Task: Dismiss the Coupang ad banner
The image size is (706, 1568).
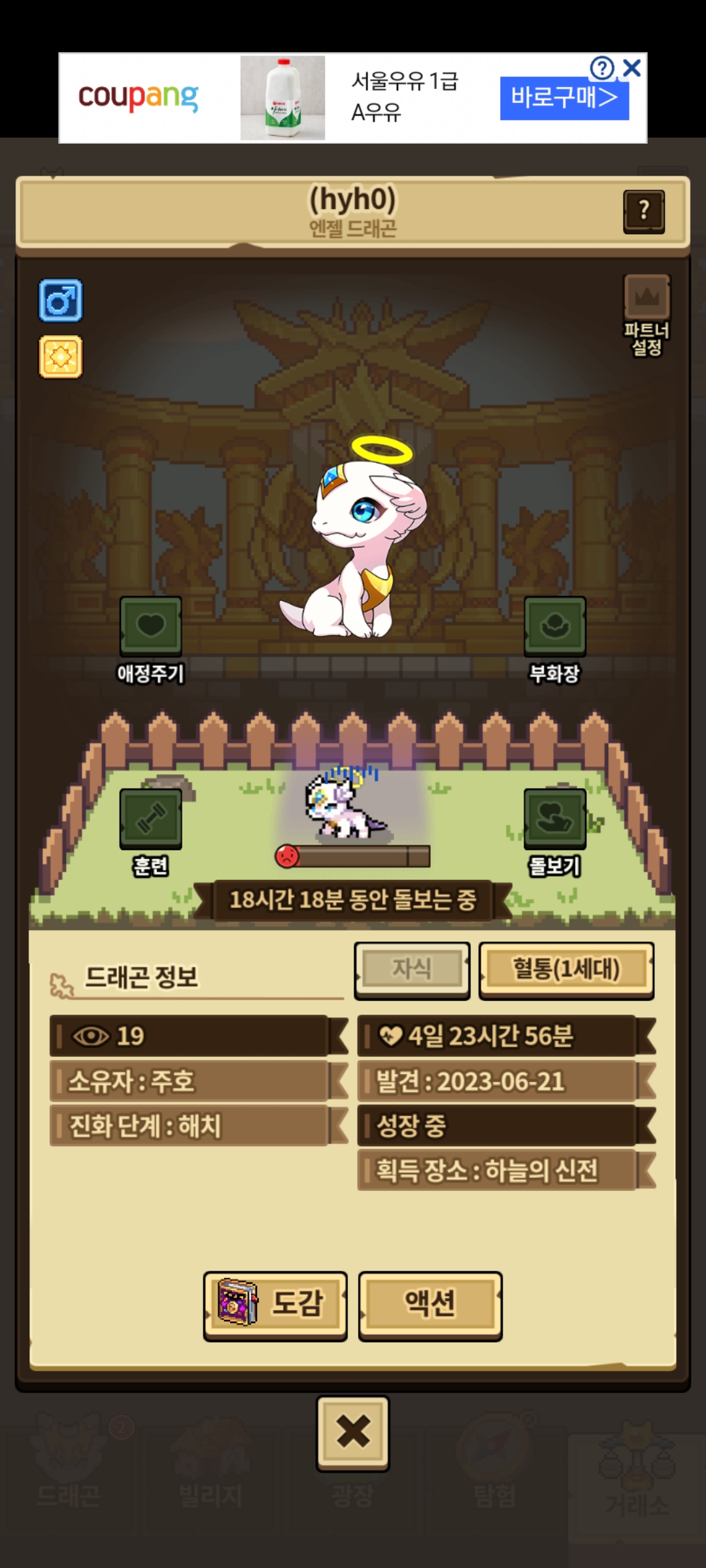Action: [x=632, y=68]
